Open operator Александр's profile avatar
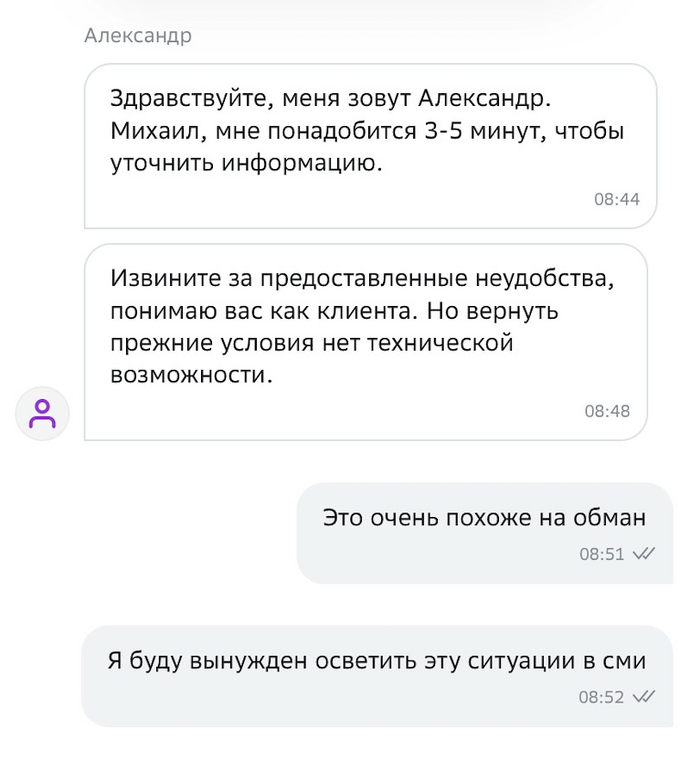The height and width of the screenshot is (760, 700). coord(42,413)
